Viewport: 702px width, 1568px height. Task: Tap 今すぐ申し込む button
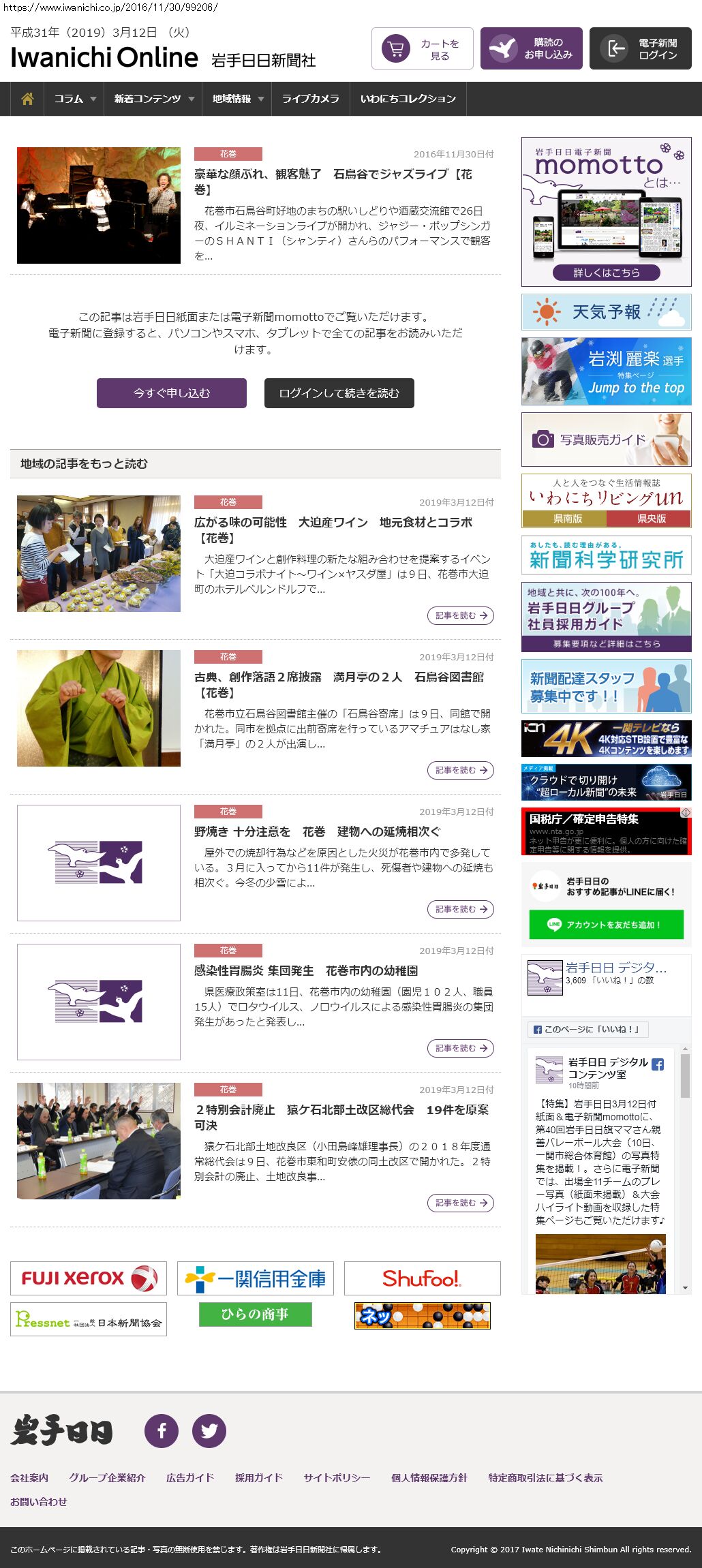171,393
